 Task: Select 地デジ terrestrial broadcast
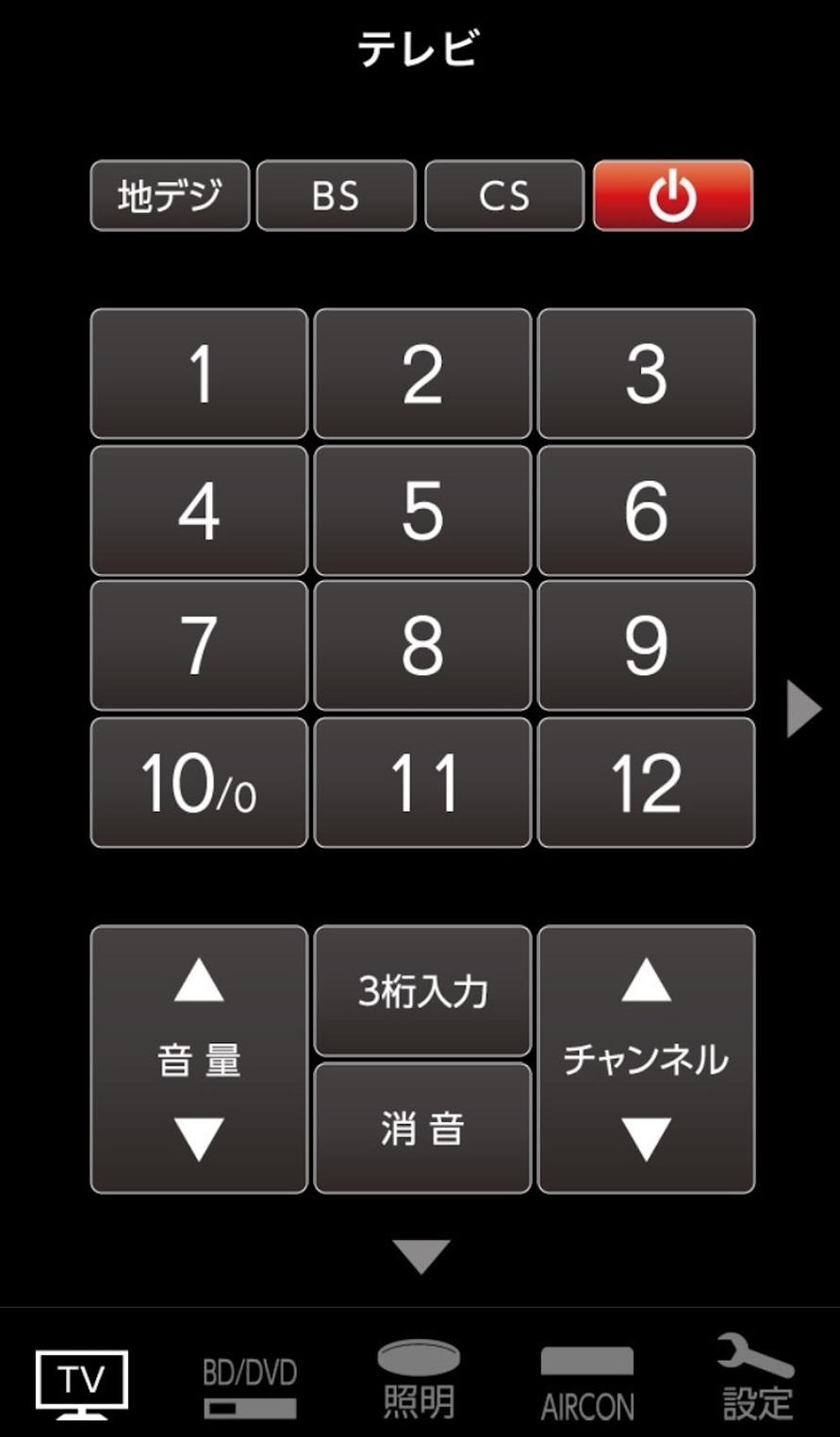coord(170,196)
